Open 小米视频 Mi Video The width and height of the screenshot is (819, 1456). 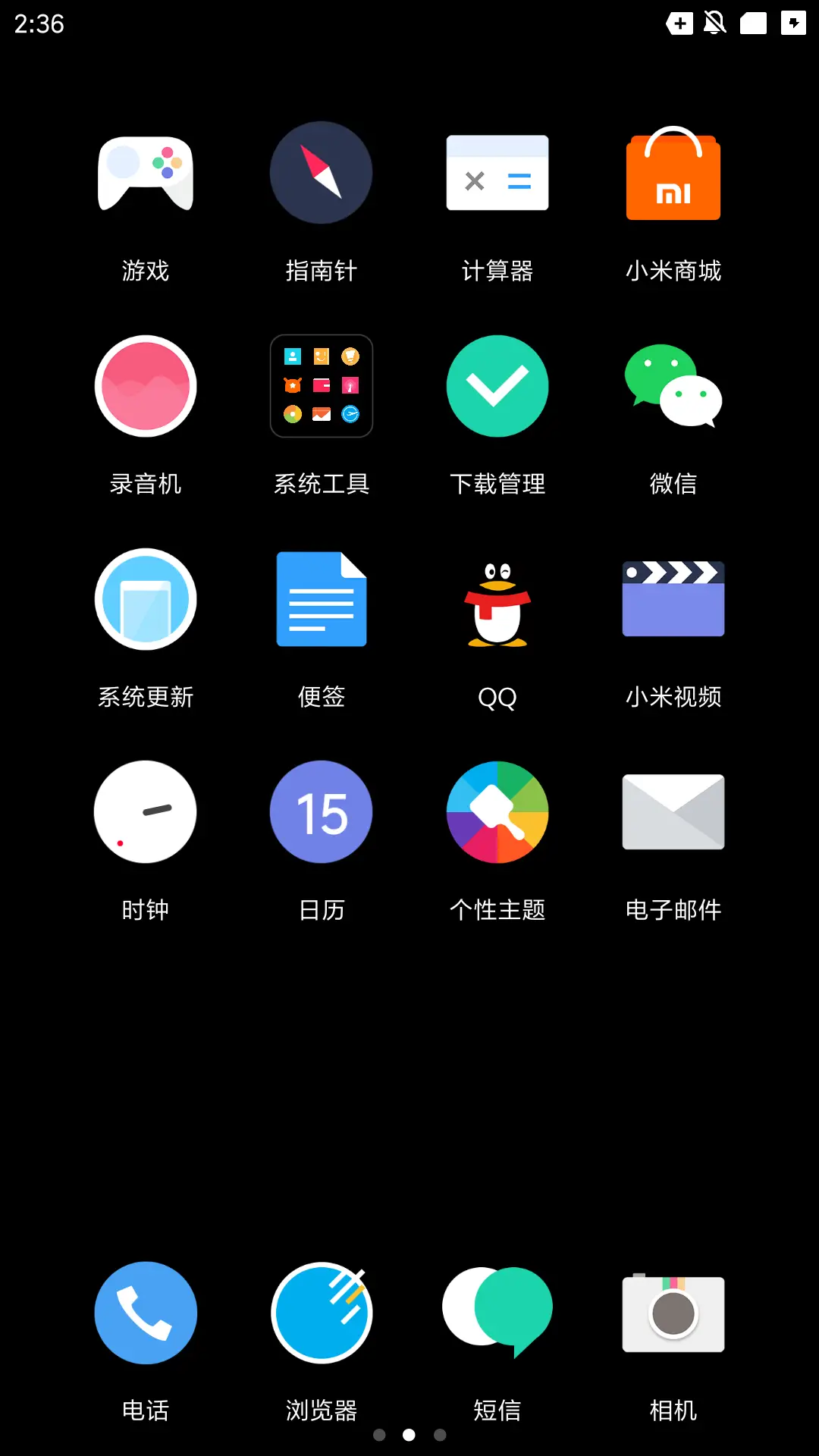(673, 600)
